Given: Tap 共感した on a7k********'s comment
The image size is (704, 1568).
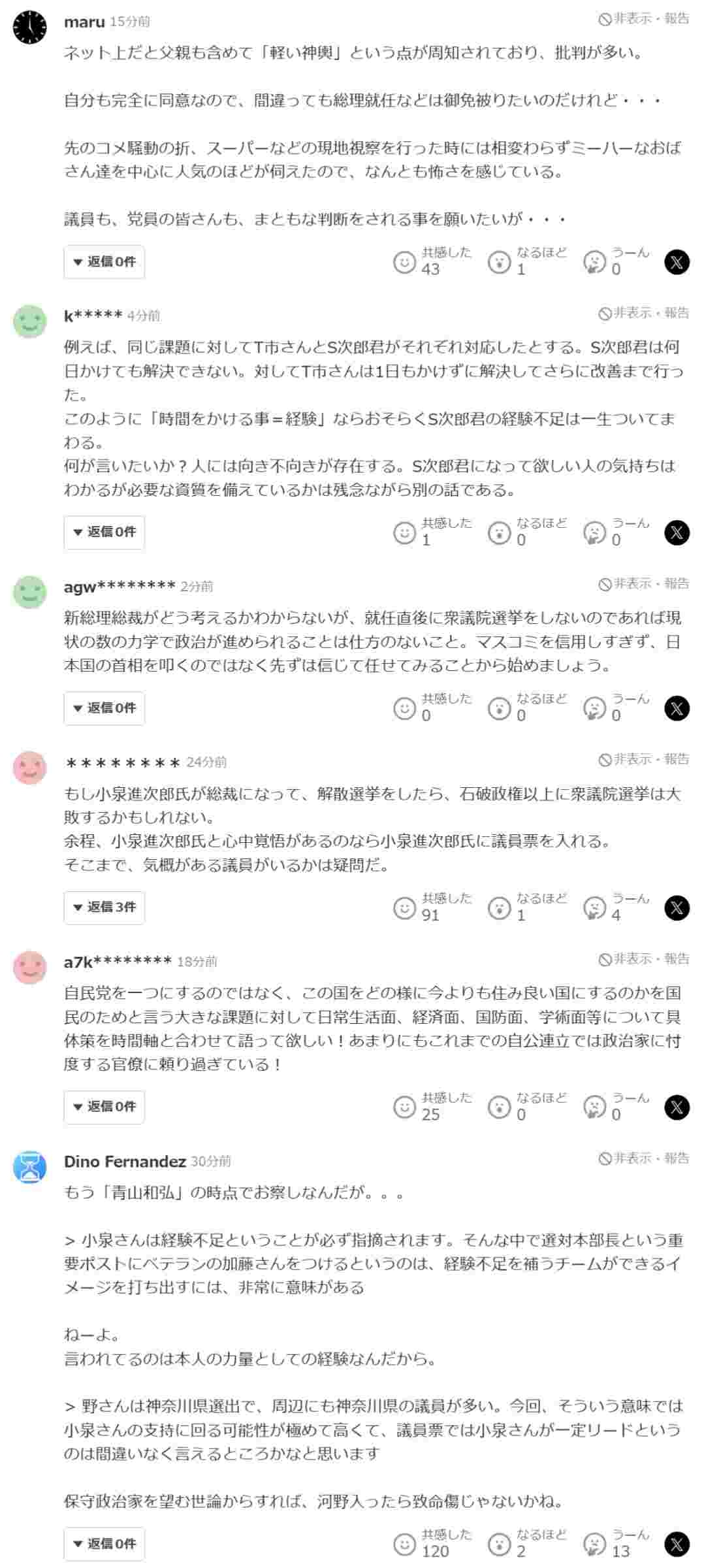Looking at the screenshot, I should pyautogui.click(x=405, y=1107).
